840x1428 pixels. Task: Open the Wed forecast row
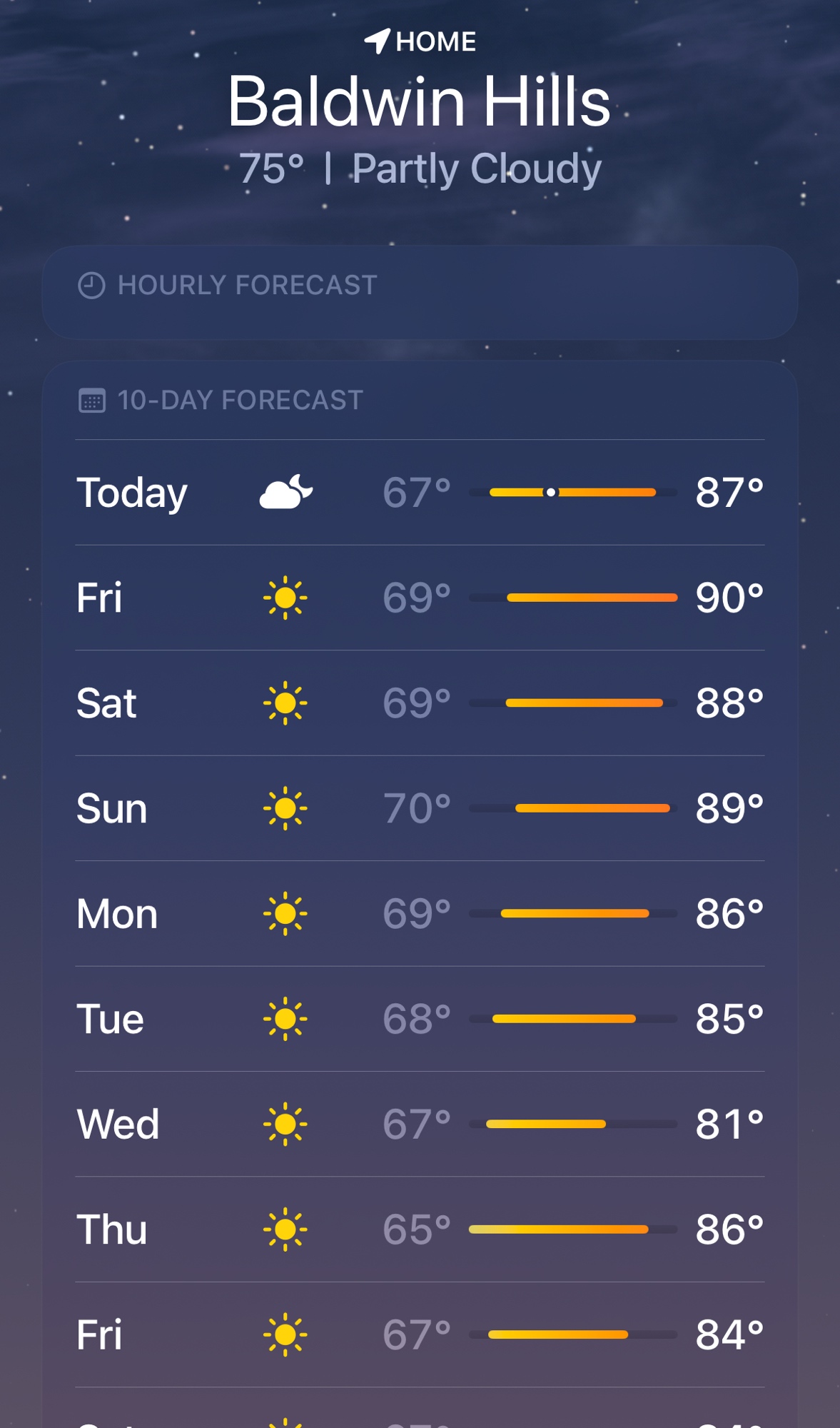coord(420,1124)
